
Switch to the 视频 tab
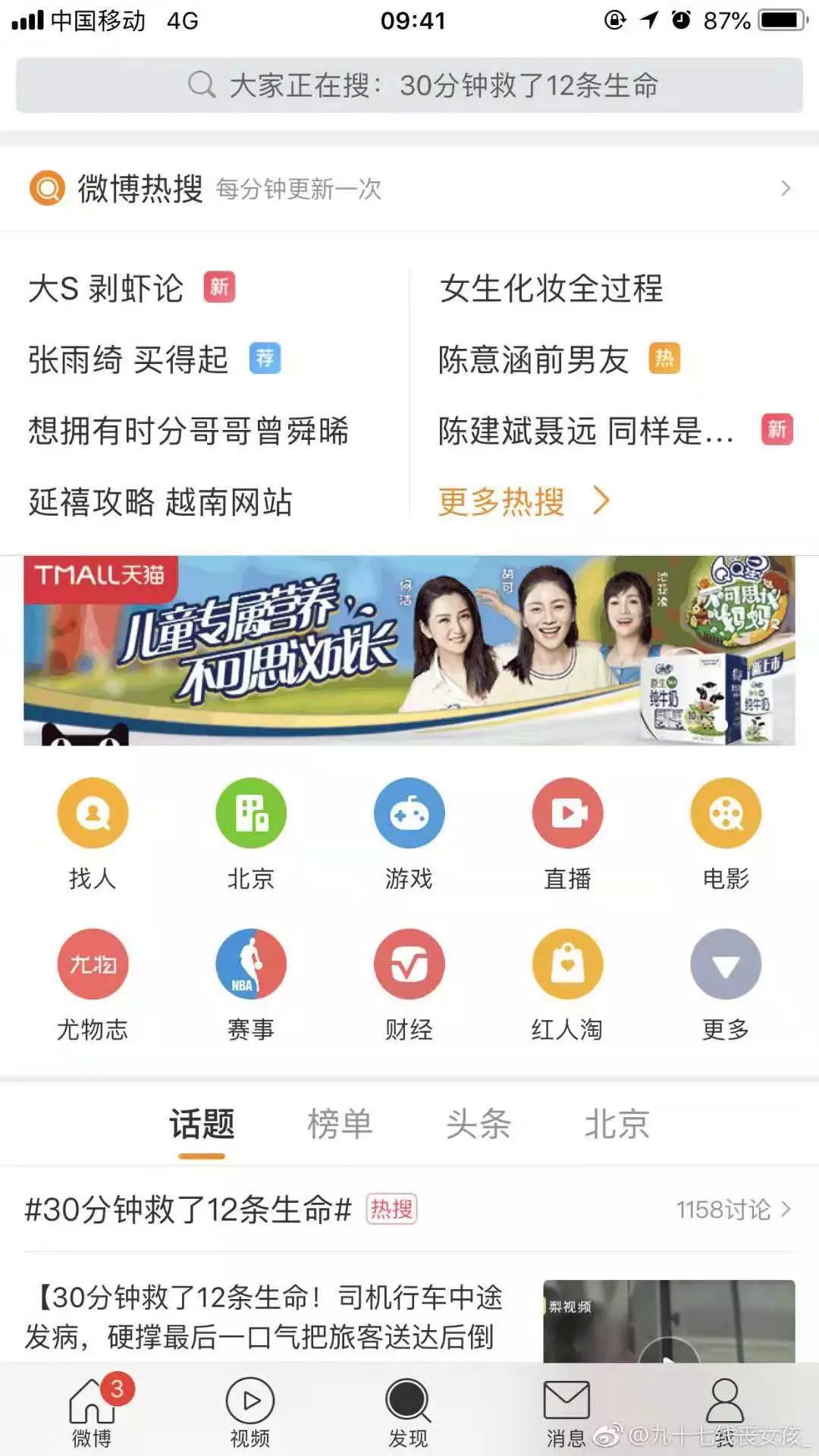click(x=250, y=1412)
